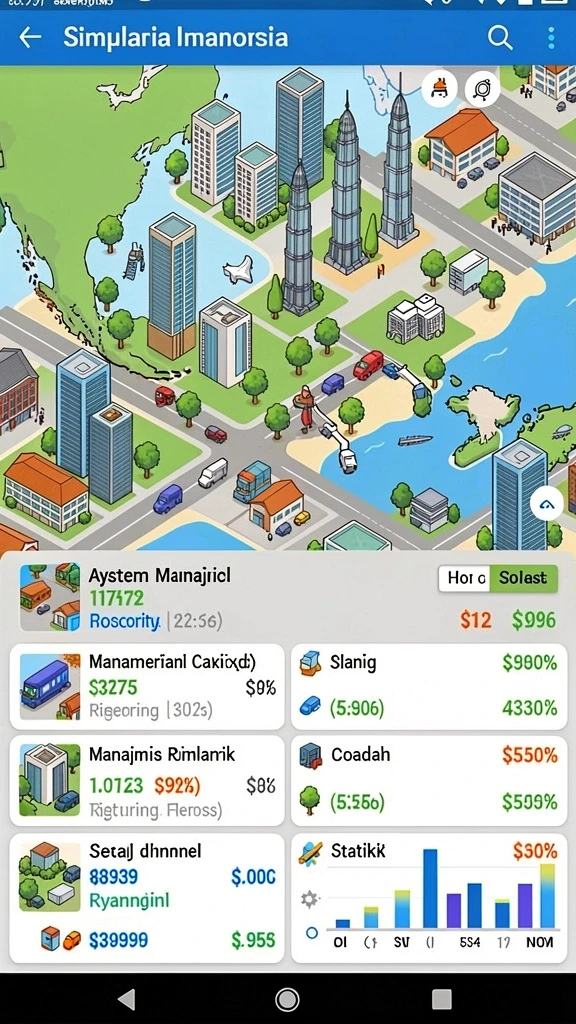
Task: Go to the home screen via the navigation bar
Action: (x=287, y=999)
